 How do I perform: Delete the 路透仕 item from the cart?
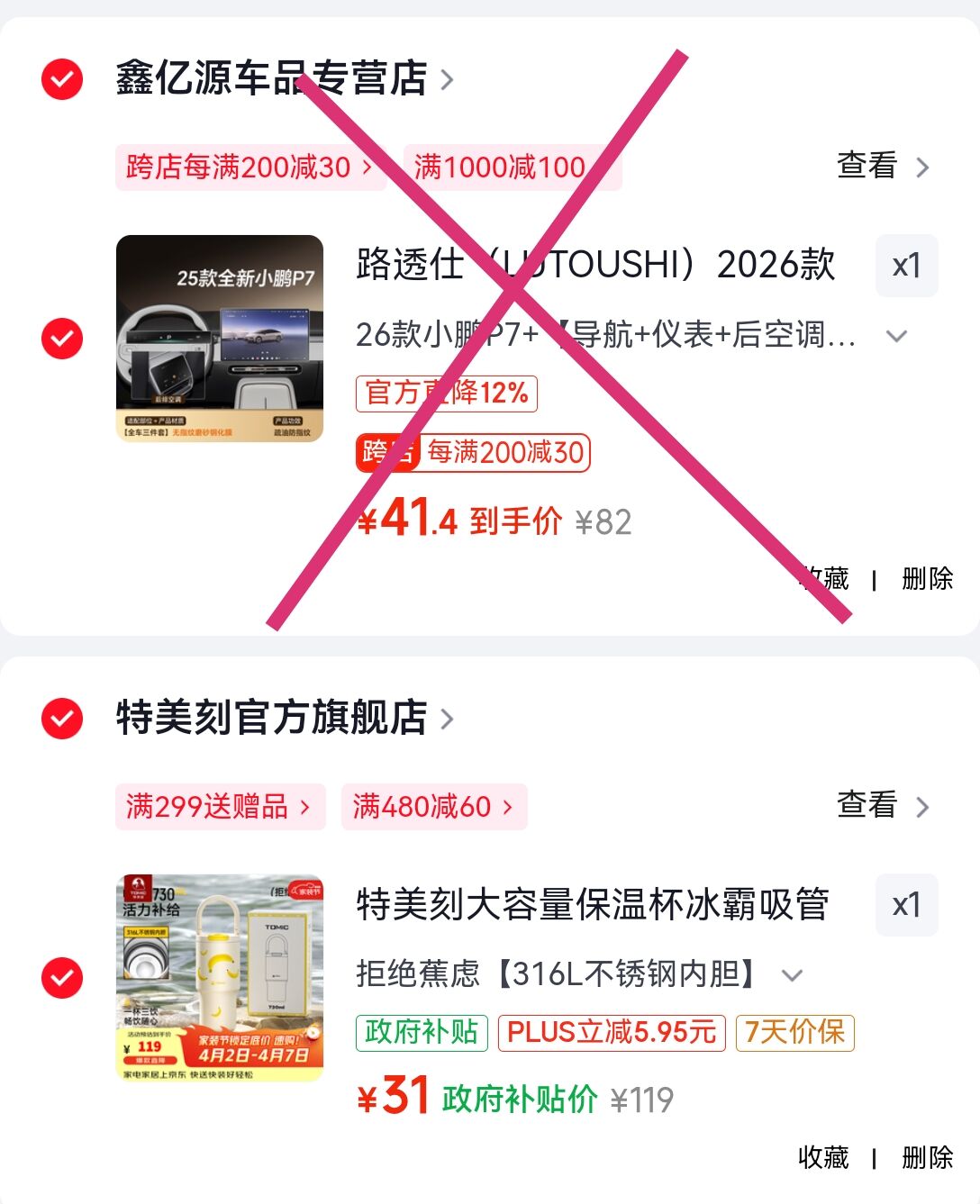[927, 578]
